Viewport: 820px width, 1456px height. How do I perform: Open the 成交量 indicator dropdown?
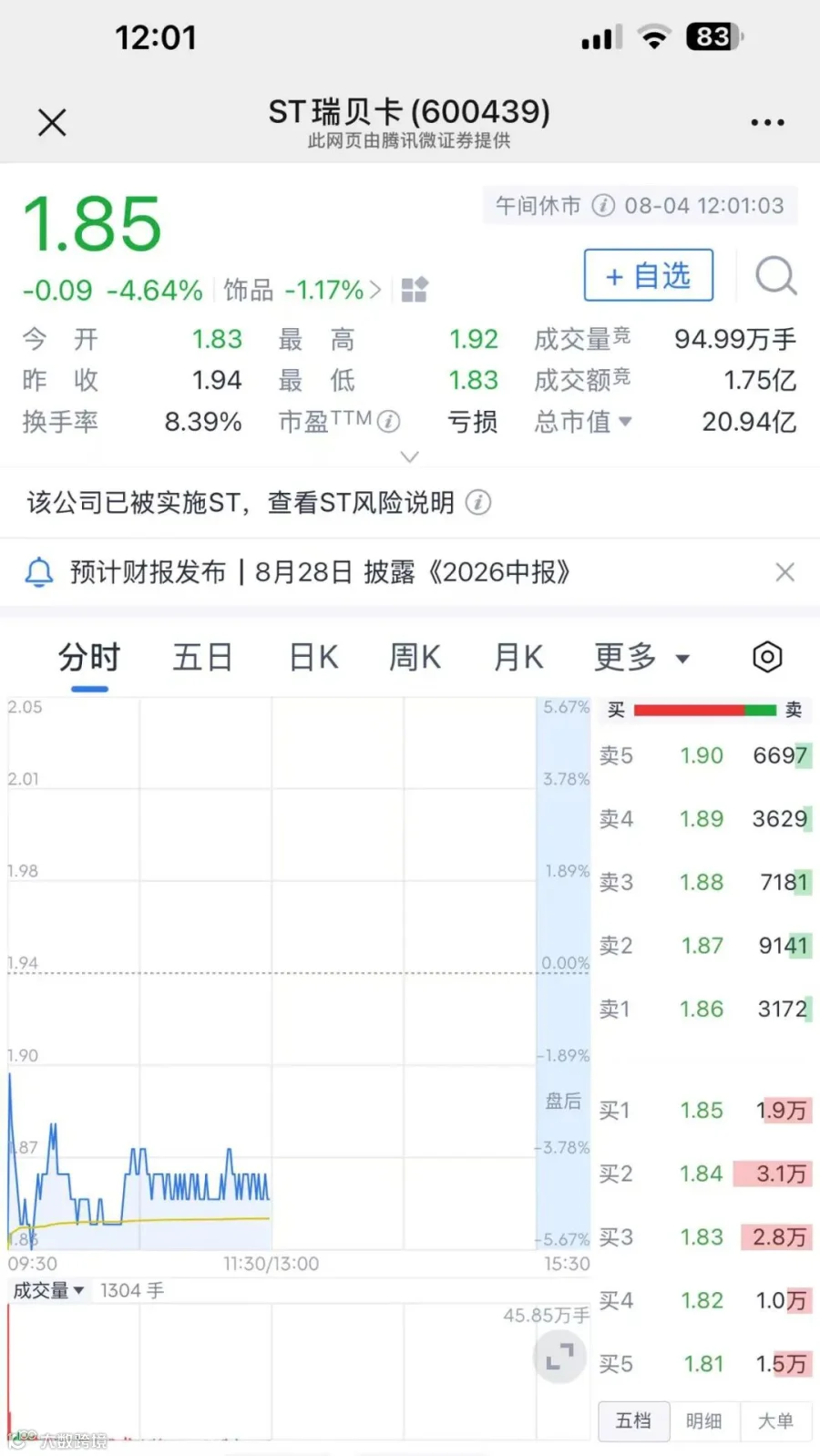coord(48,1290)
